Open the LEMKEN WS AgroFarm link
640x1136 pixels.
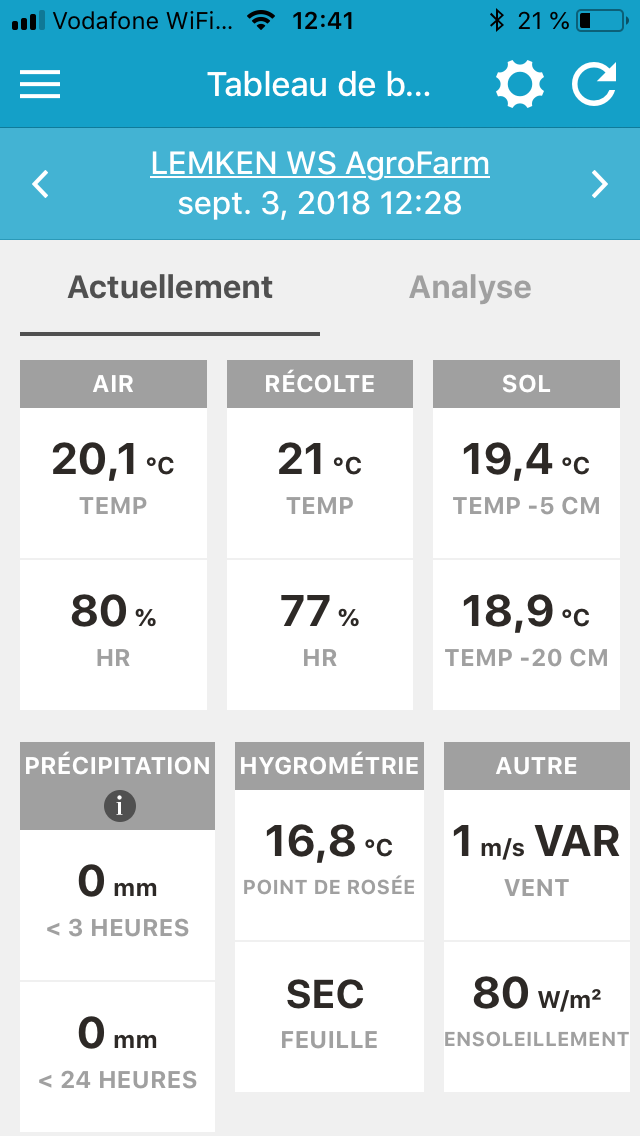tap(320, 164)
